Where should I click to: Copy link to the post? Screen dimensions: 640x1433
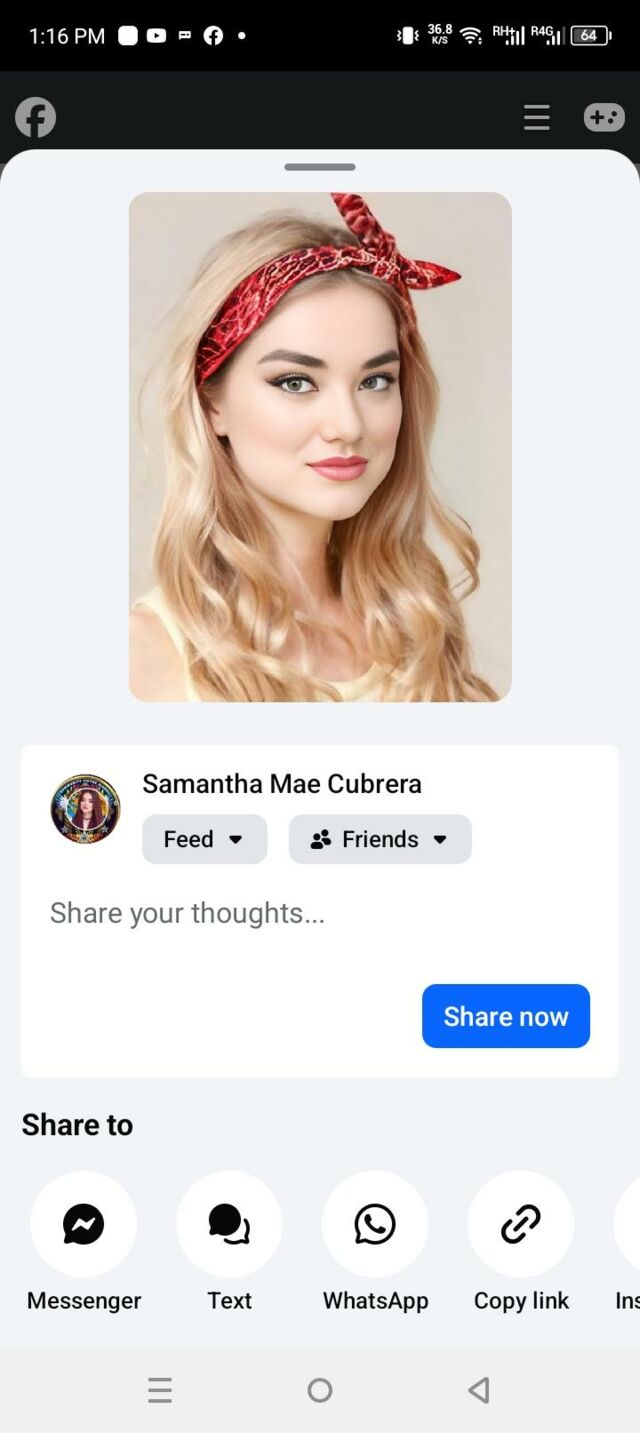click(520, 1224)
